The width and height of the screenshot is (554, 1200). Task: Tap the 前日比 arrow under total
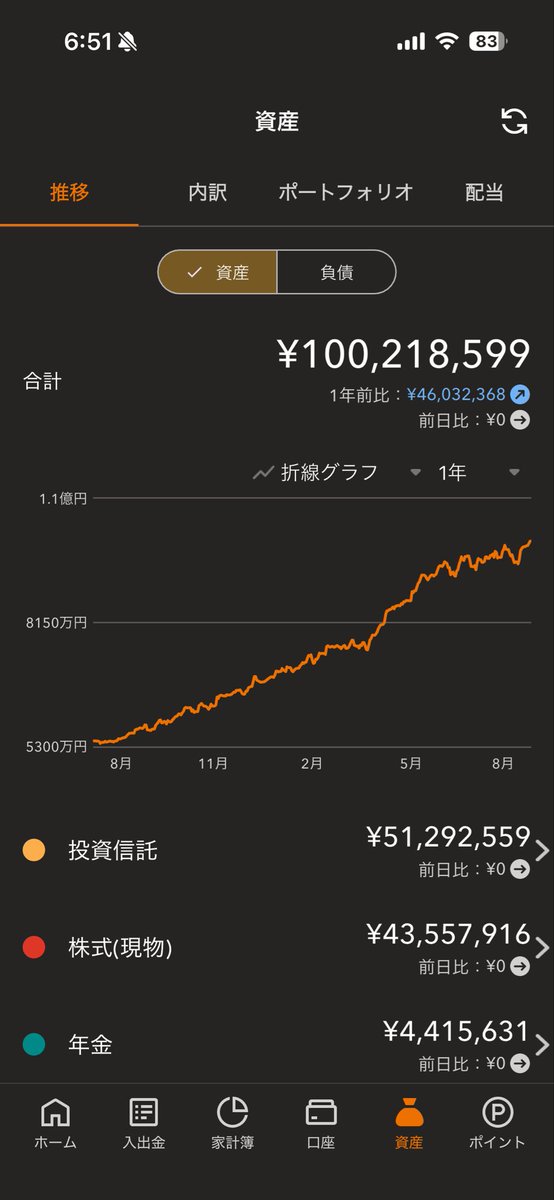click(520, 421)
